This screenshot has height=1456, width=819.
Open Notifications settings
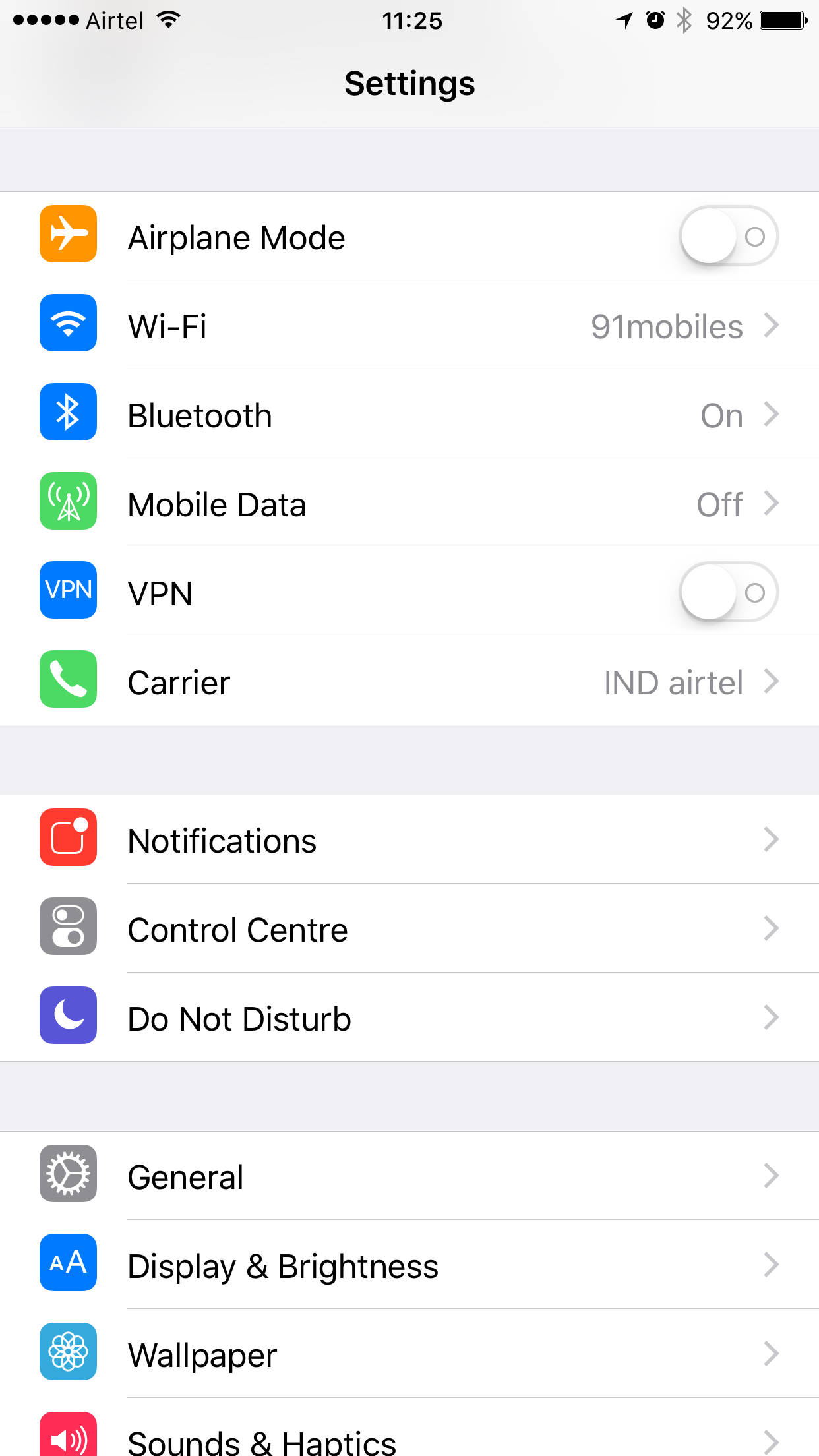pos(409,839)
